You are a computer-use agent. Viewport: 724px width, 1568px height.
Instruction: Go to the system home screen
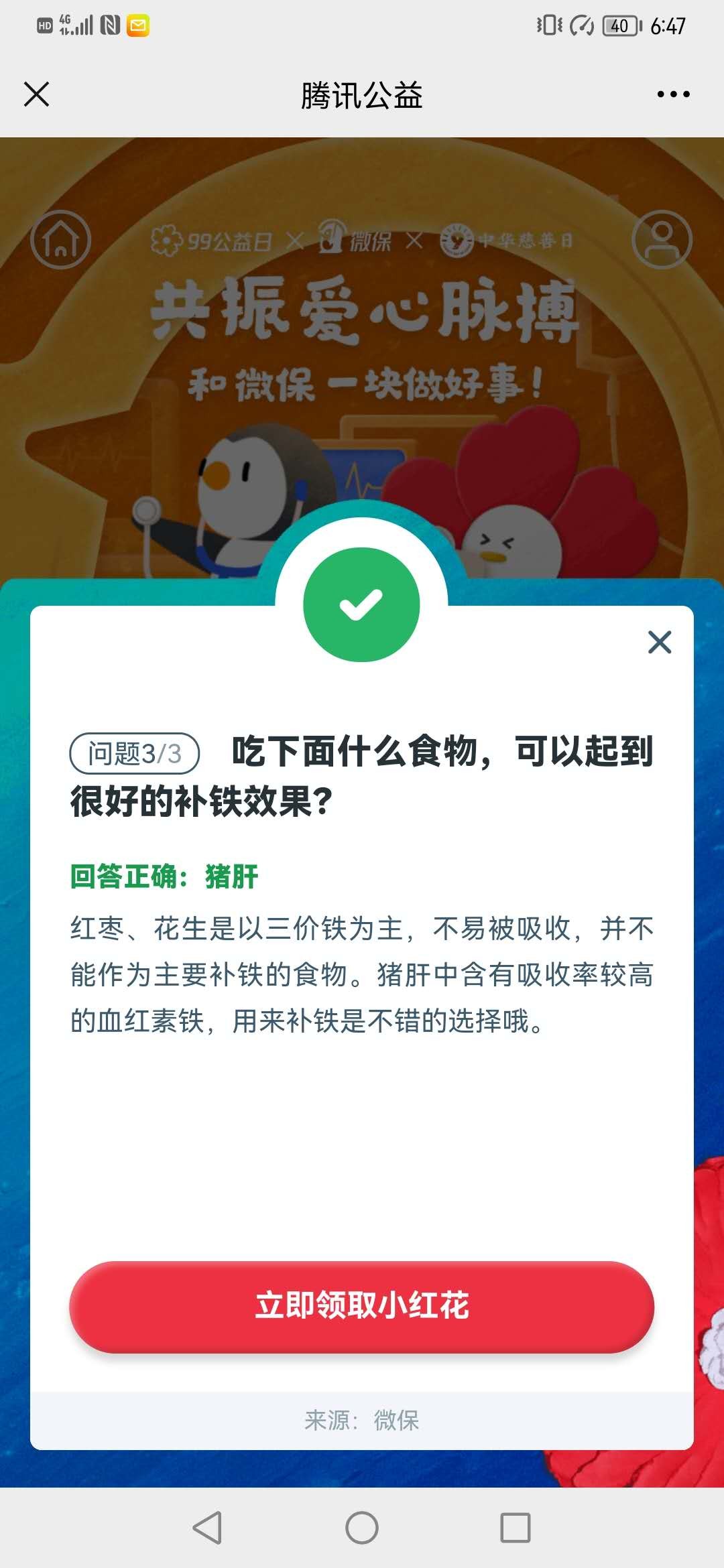[x=362, y=1528]
